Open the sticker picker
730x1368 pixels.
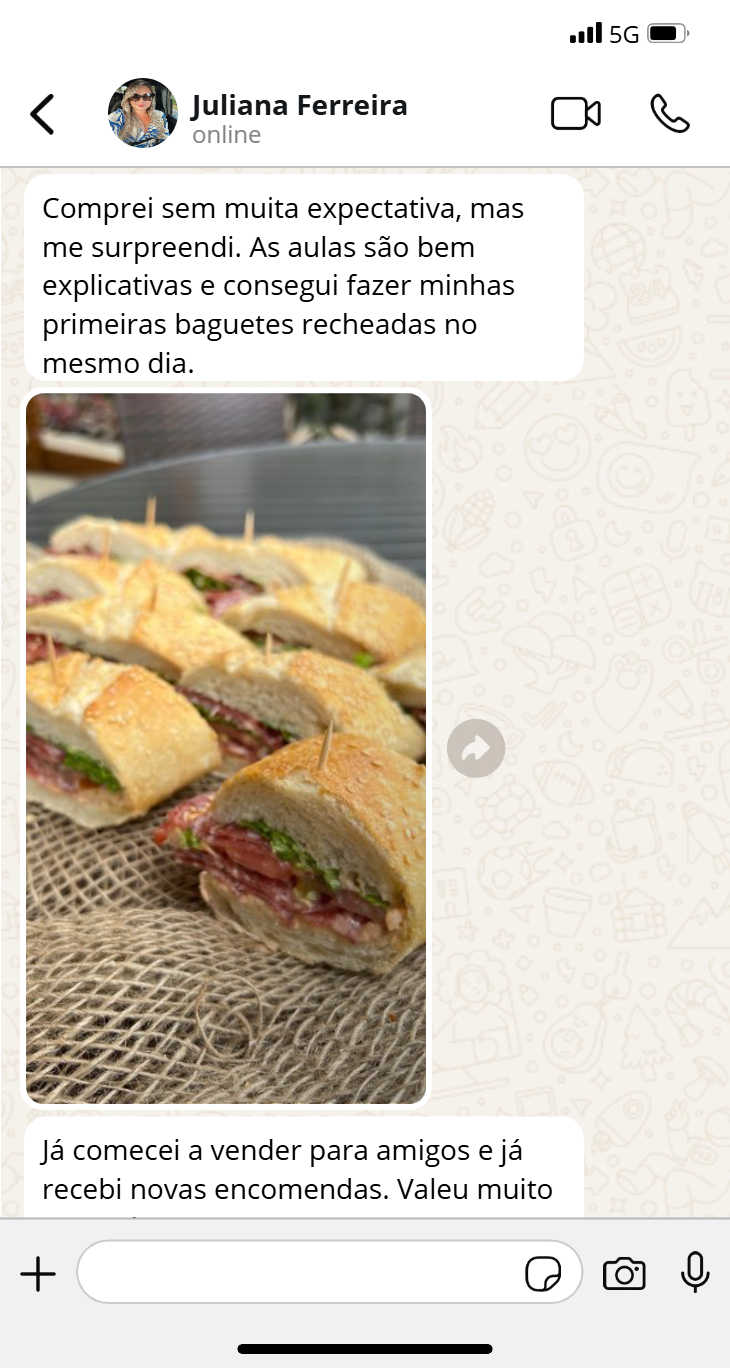(544, 1274)
